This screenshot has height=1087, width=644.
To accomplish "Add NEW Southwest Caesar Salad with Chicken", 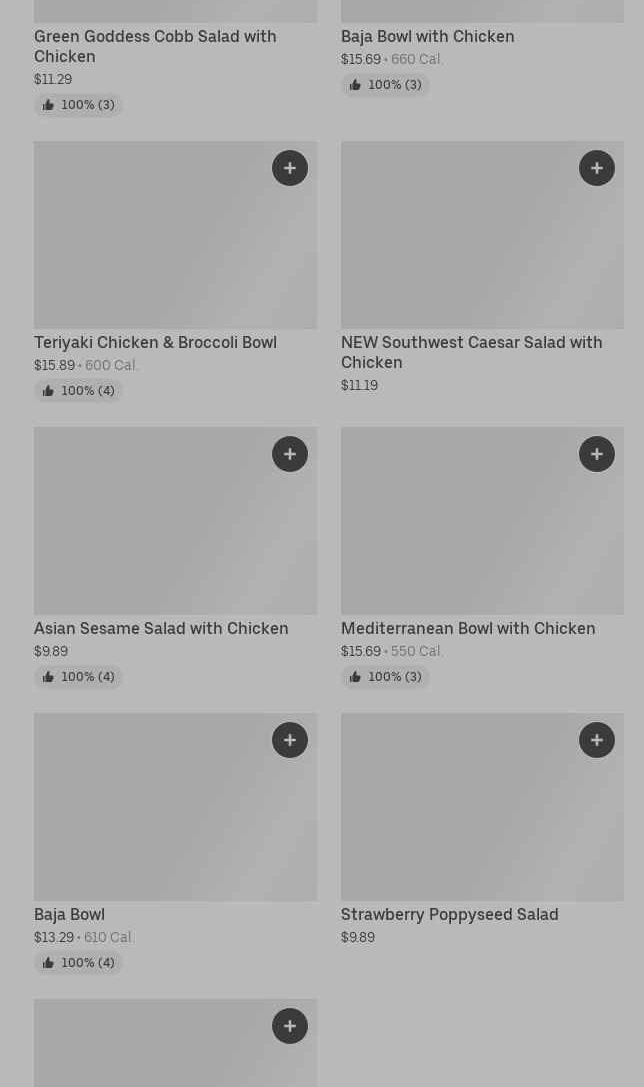I will point(597,168).
